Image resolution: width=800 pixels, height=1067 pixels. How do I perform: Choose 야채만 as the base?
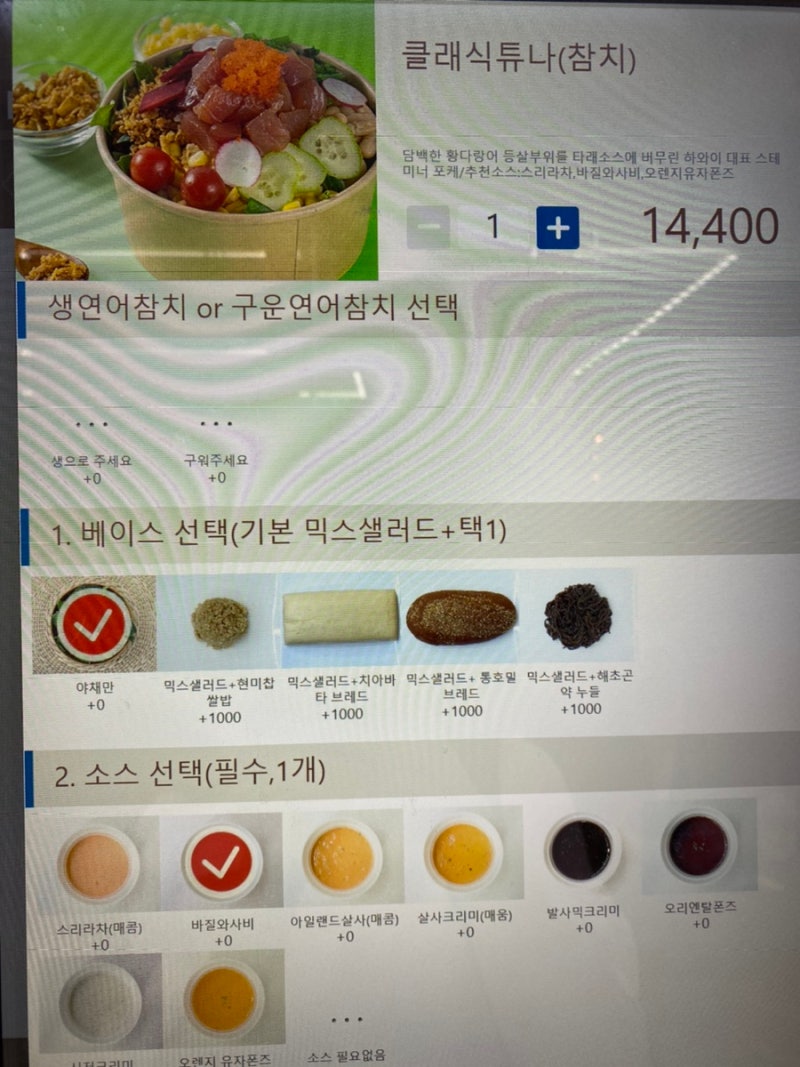pyautogui.click(x=93, y=625)
